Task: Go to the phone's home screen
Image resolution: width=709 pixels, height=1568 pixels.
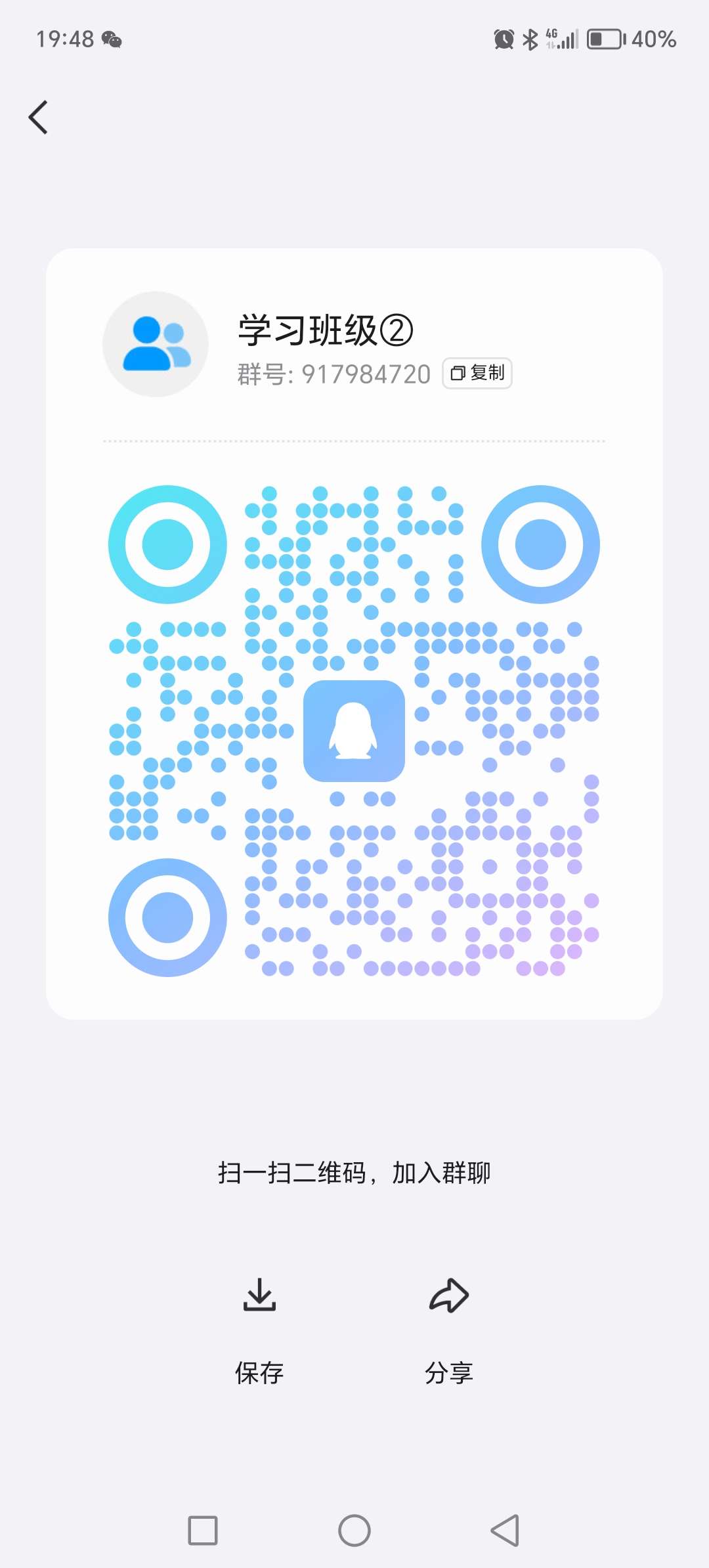Action: (x=354, y=1531)
